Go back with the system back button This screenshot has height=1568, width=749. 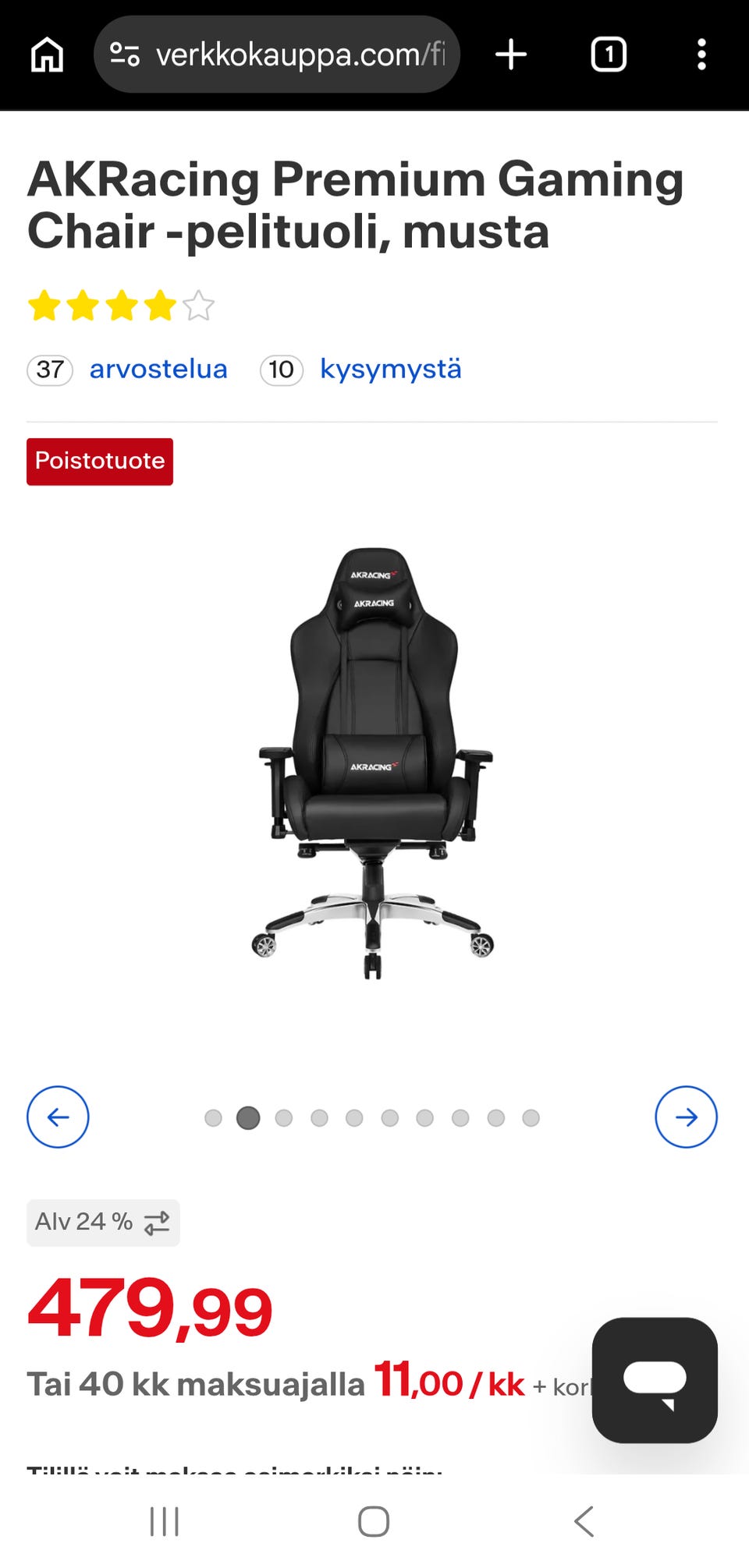pyautogui.click(x=584, y=1520)
